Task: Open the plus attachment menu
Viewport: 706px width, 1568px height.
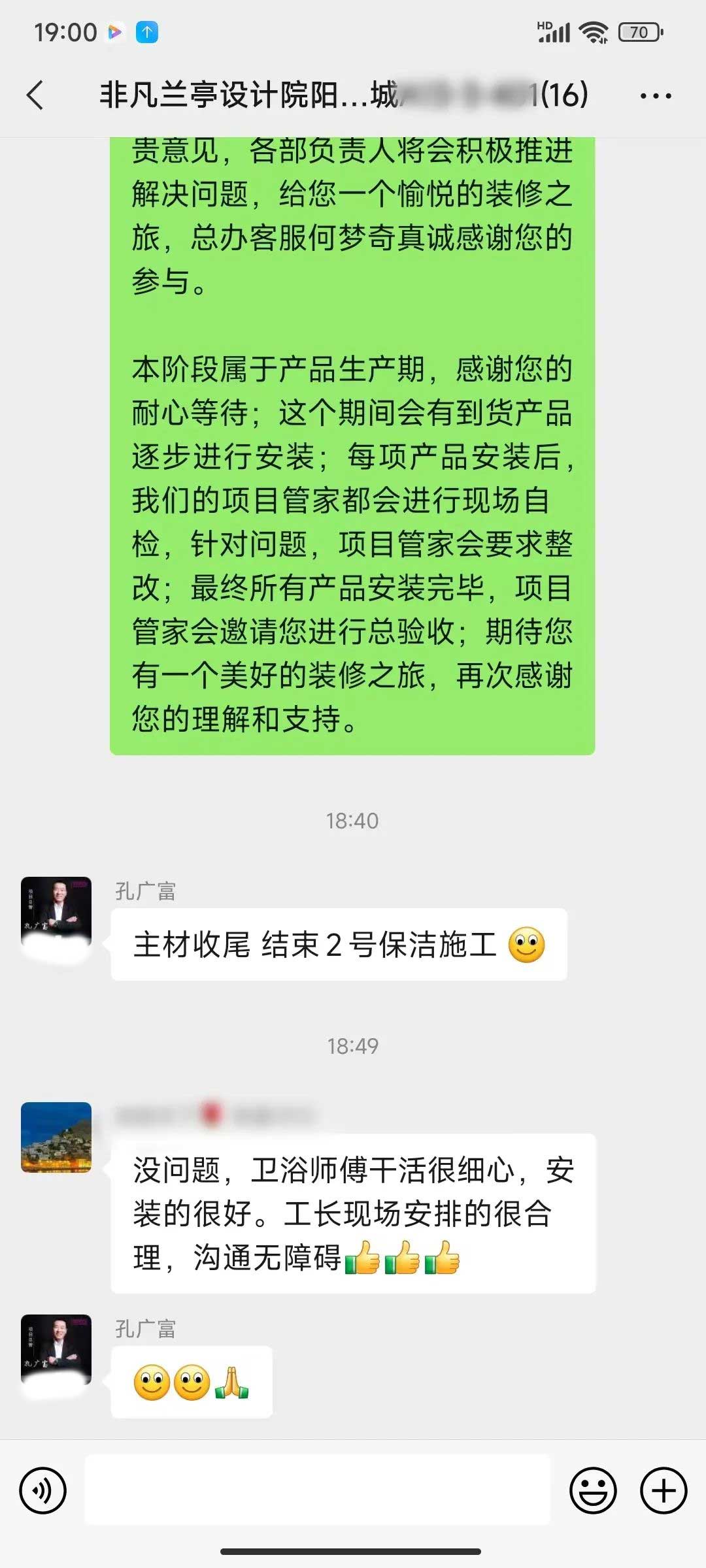Action: 664,1490
